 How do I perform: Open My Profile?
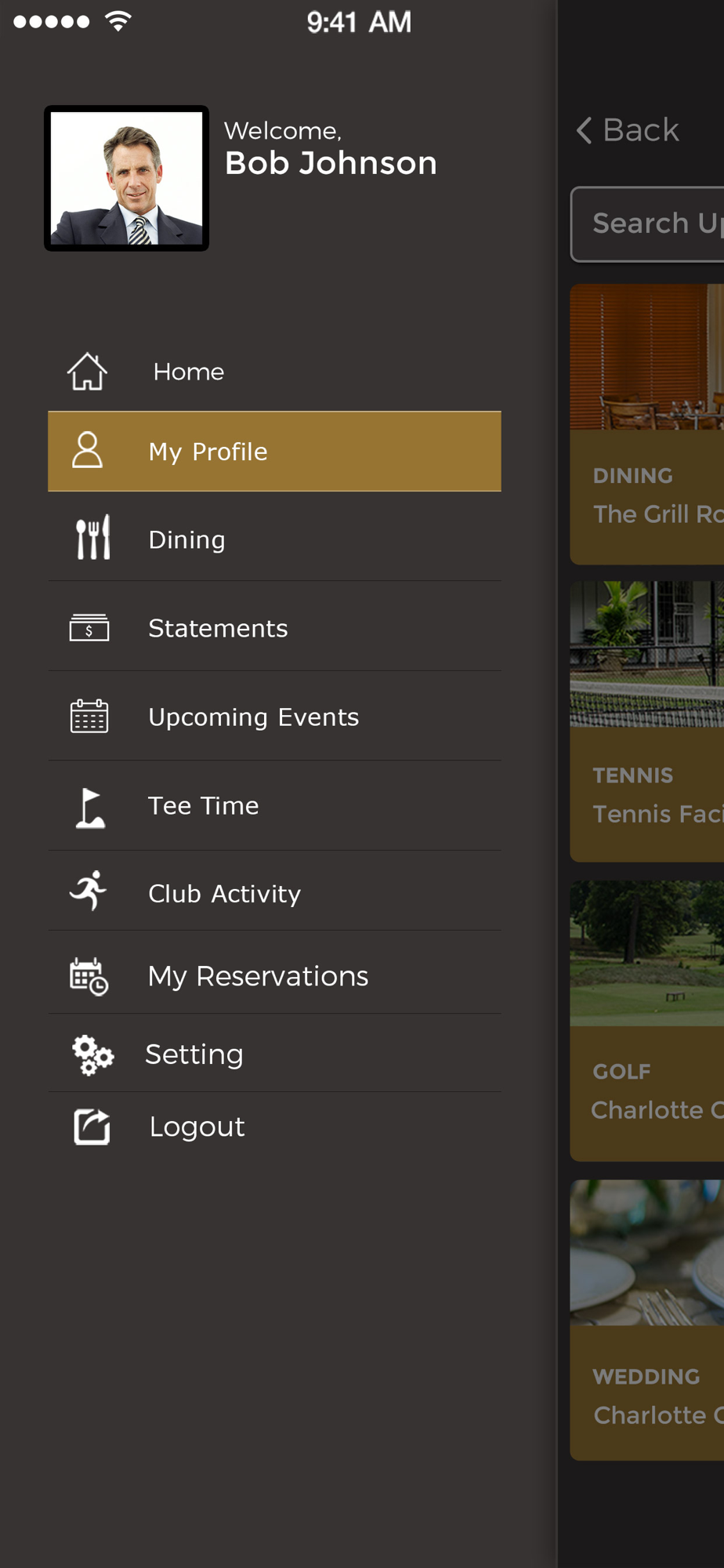tap(274, 452)
